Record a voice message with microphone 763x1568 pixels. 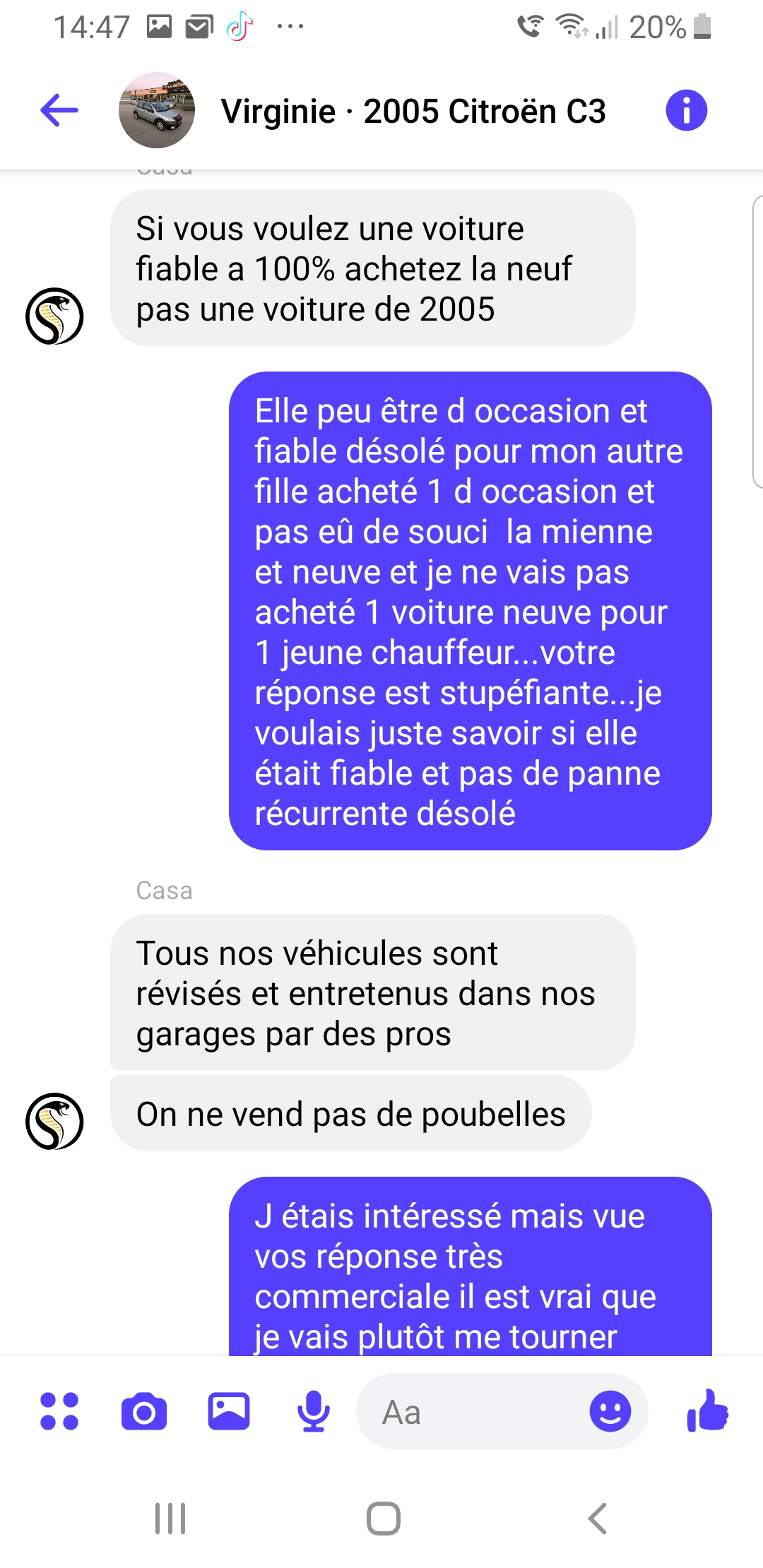313,1412
